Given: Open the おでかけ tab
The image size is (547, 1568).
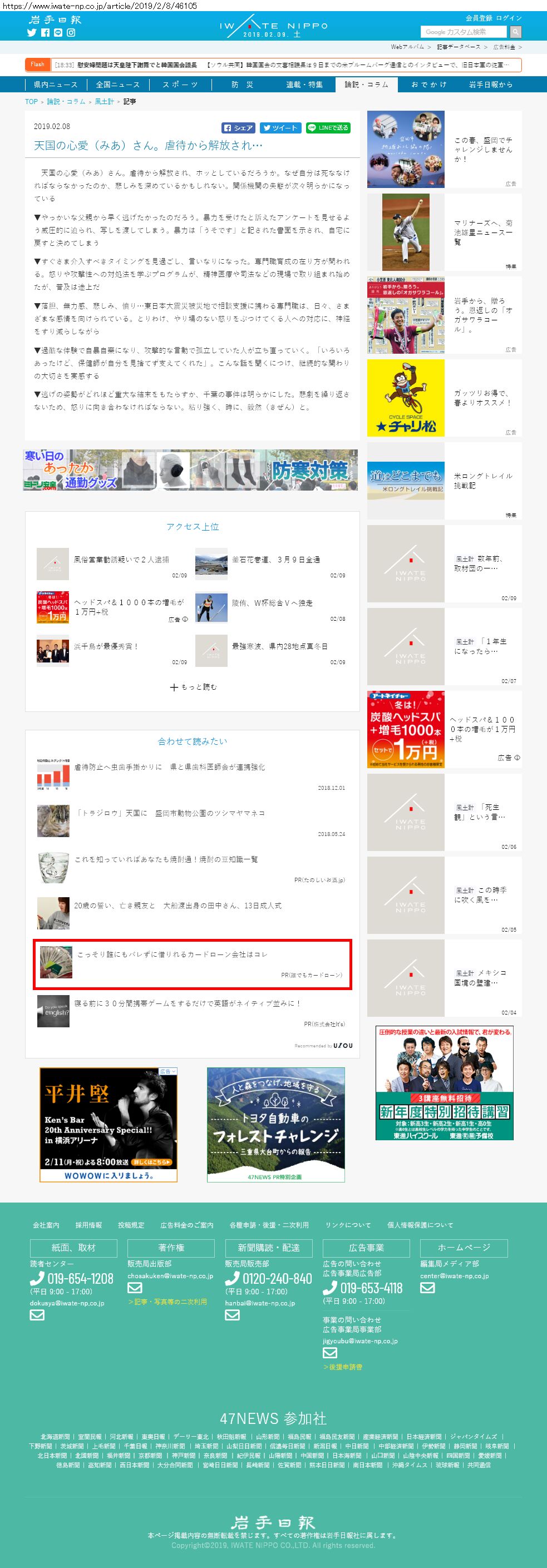Looking at the screenshot, I should (x=429, y=85).
